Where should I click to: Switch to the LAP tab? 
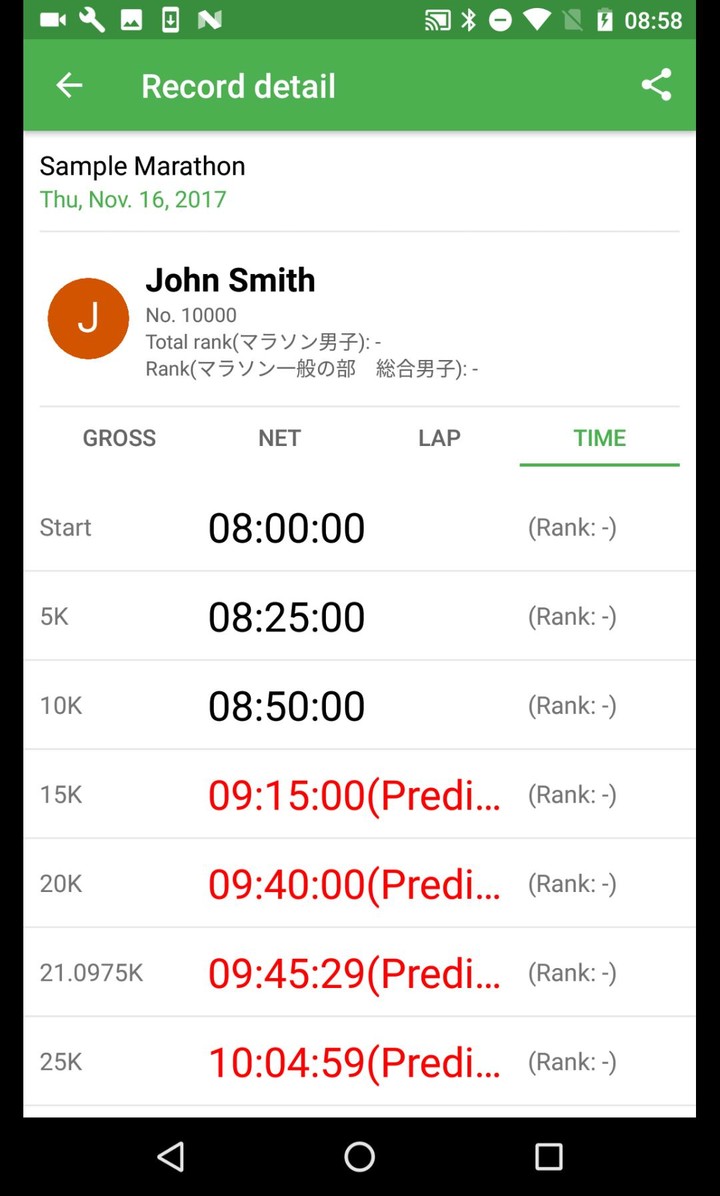click(x=439, y=438)
